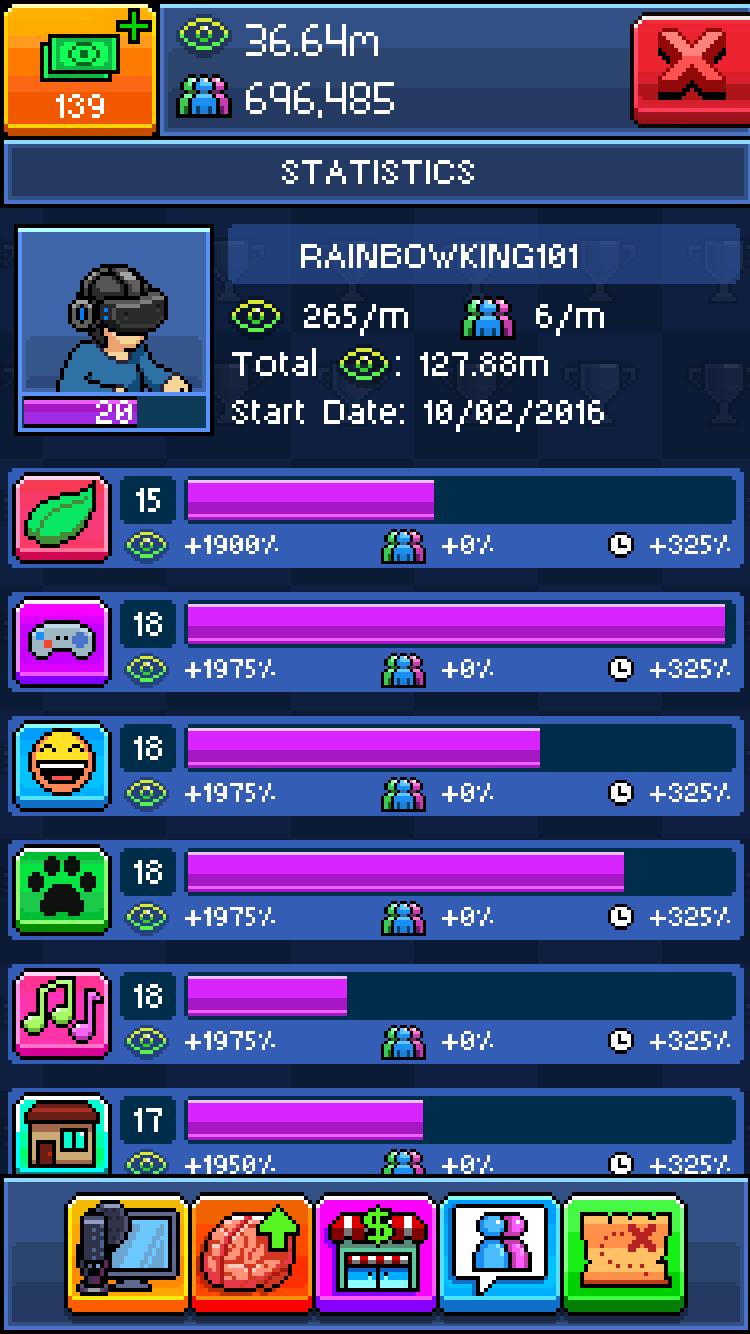Screen dimensions: 750x1334
Task: Open the friends chat tab
Action: [x=500, y=1254]
